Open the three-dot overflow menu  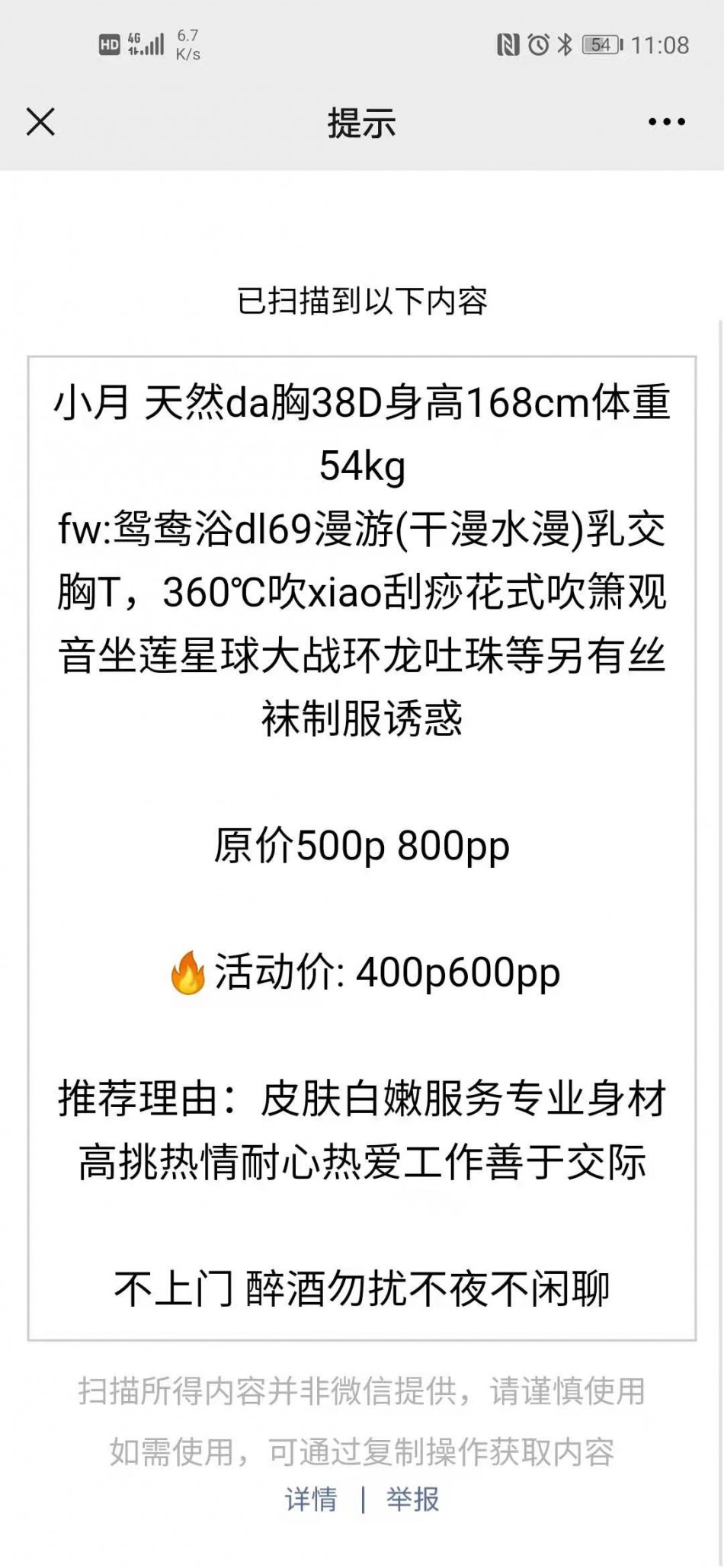pyautogui.click(x=666, y=122)
